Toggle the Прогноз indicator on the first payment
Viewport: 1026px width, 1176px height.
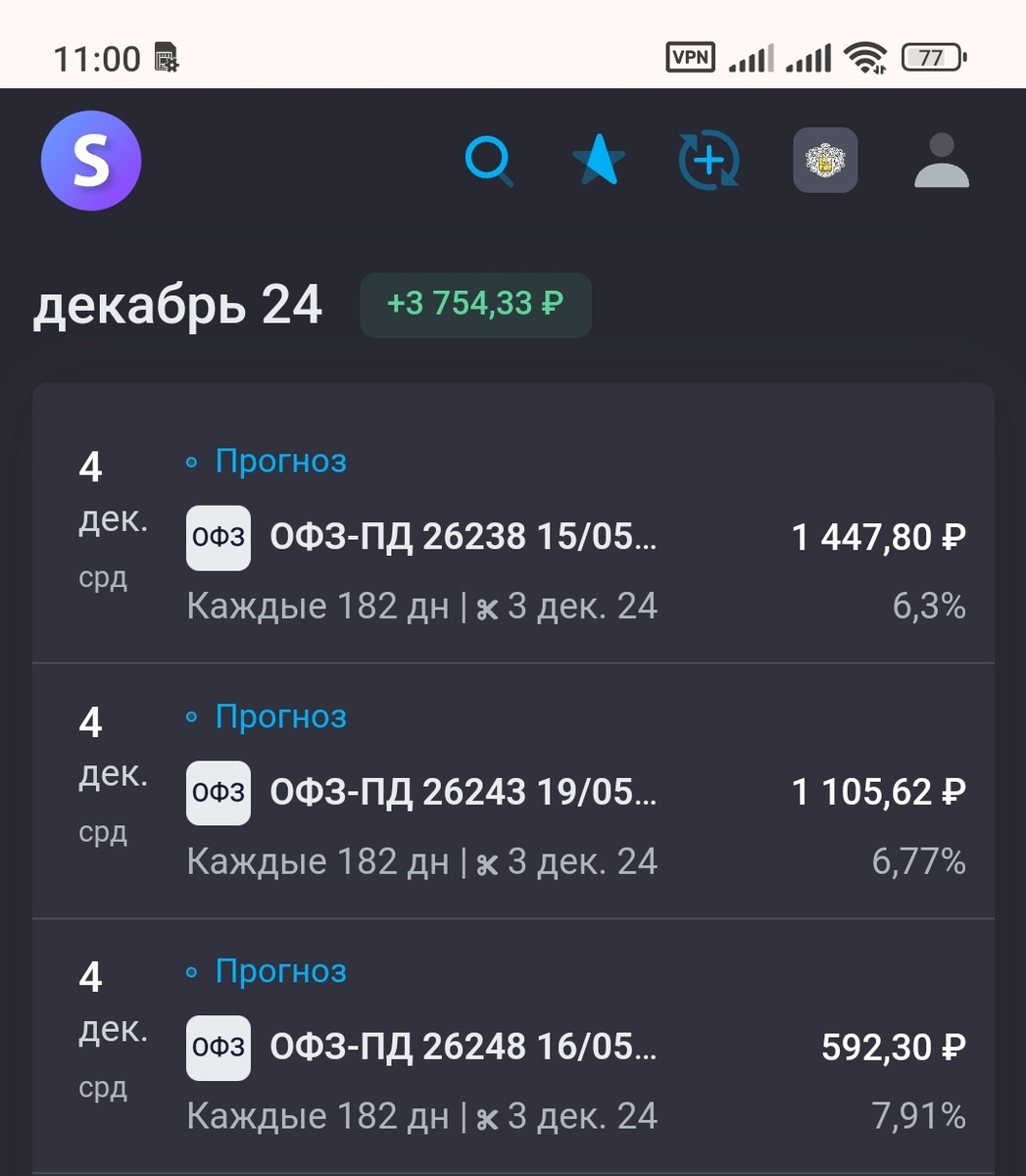click(192, 460)
